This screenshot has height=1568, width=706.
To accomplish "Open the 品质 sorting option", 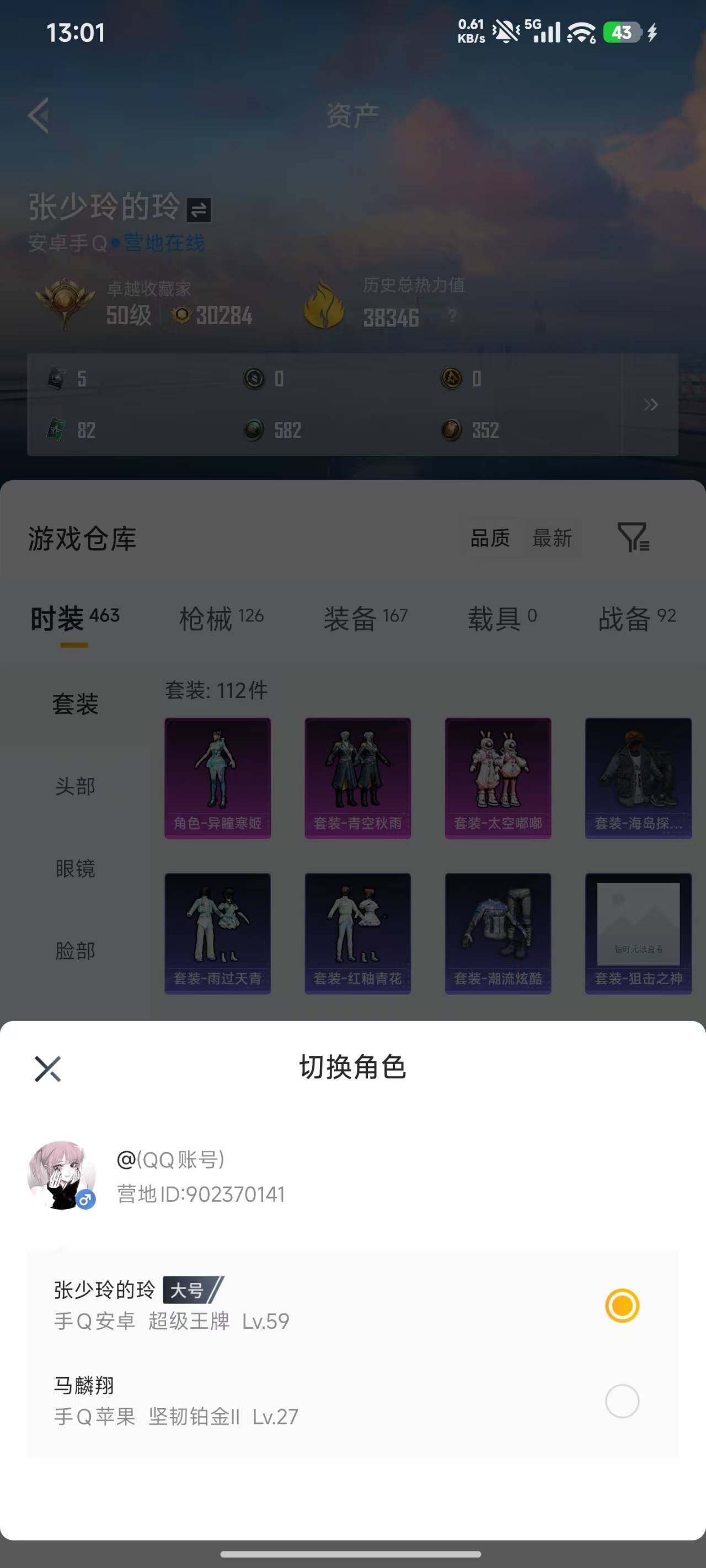I will (490, 538).
